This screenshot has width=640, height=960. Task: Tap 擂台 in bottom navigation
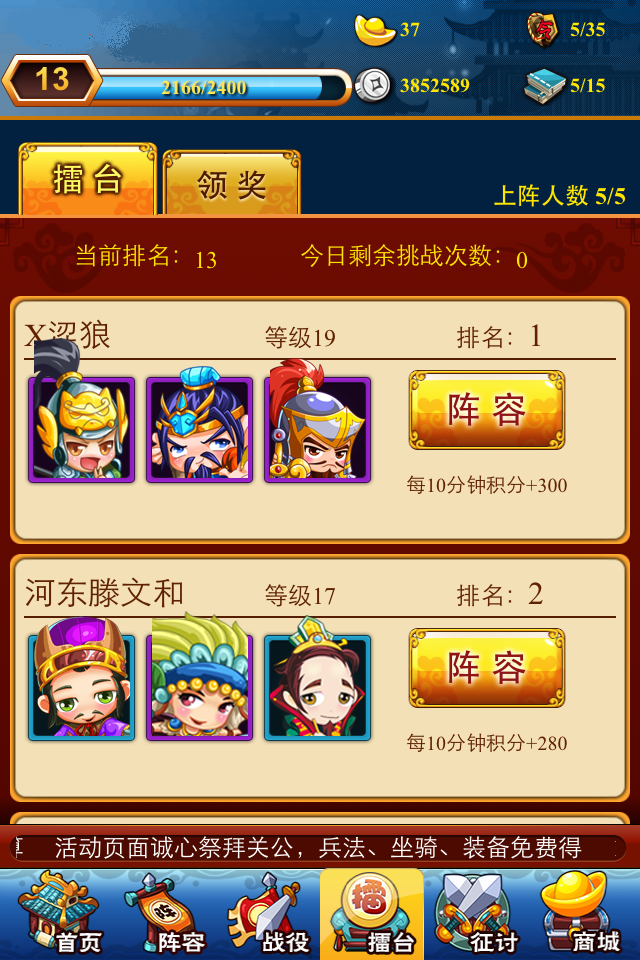coord(372,912)
